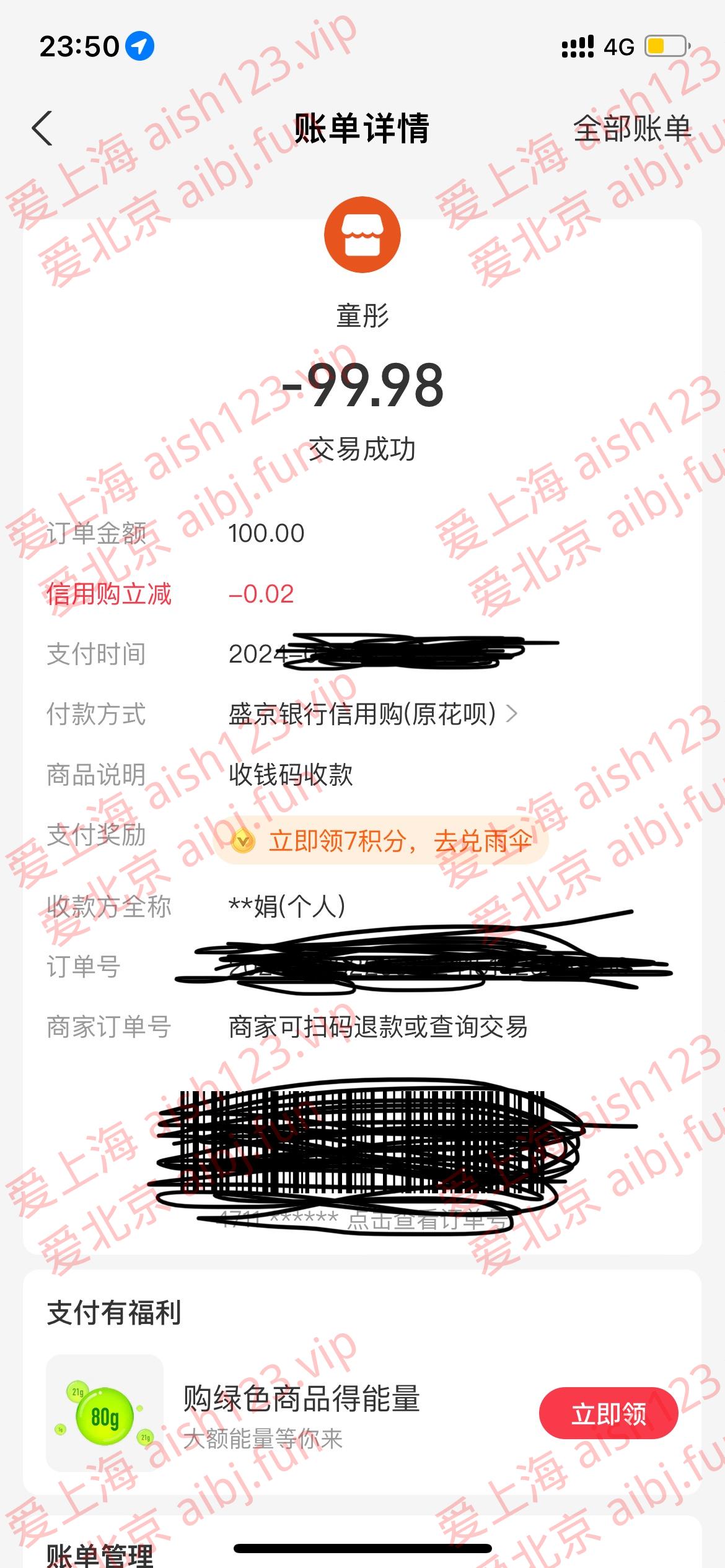
Task: Open the 盛京银行信用购 payment method details
Action: (372, 714)
